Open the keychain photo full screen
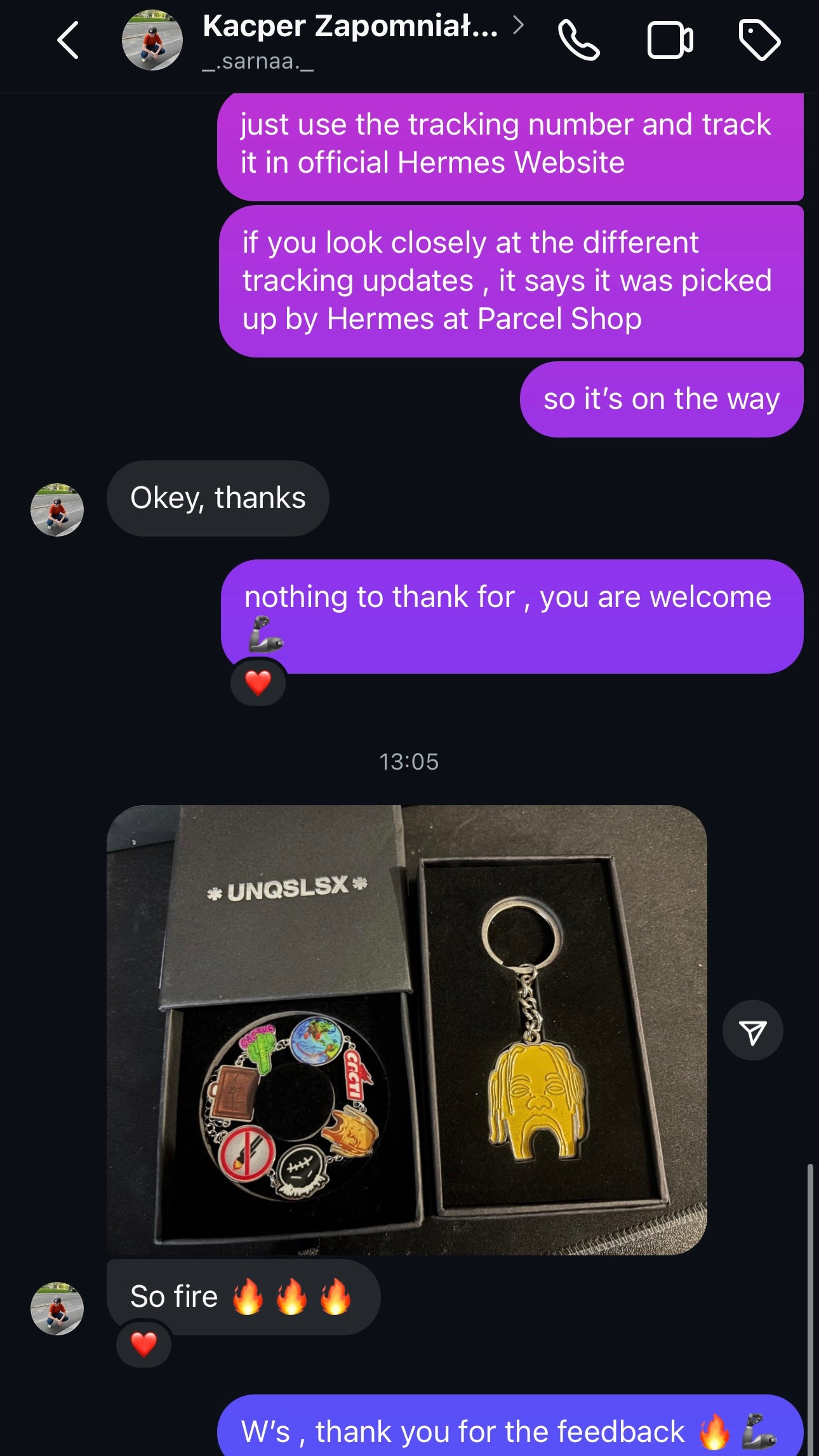Image resolution: width=819 pixels, height=1456 pixels. pyautogui.click(x=406, y=1029)
